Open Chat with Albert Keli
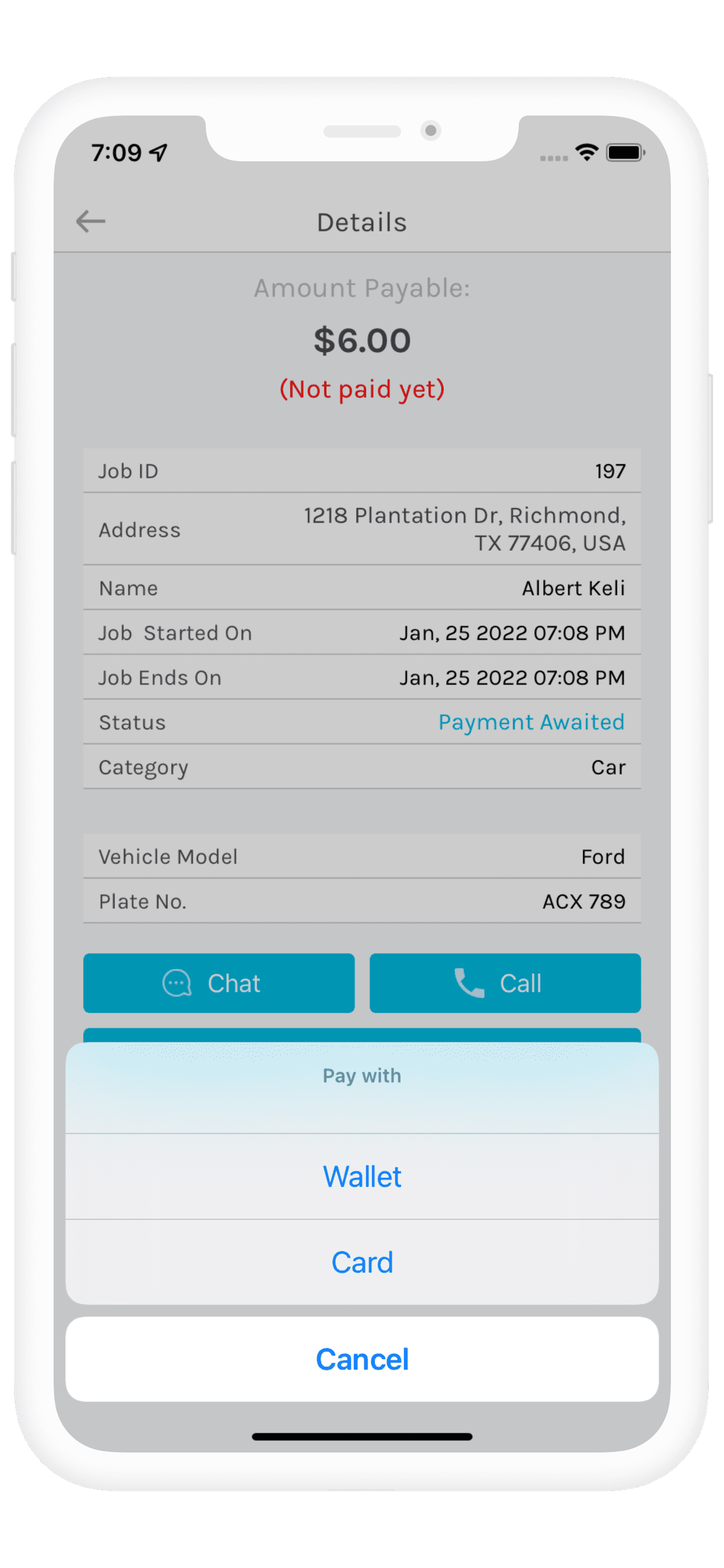724x1568 pixels. [x=219, y=983]
